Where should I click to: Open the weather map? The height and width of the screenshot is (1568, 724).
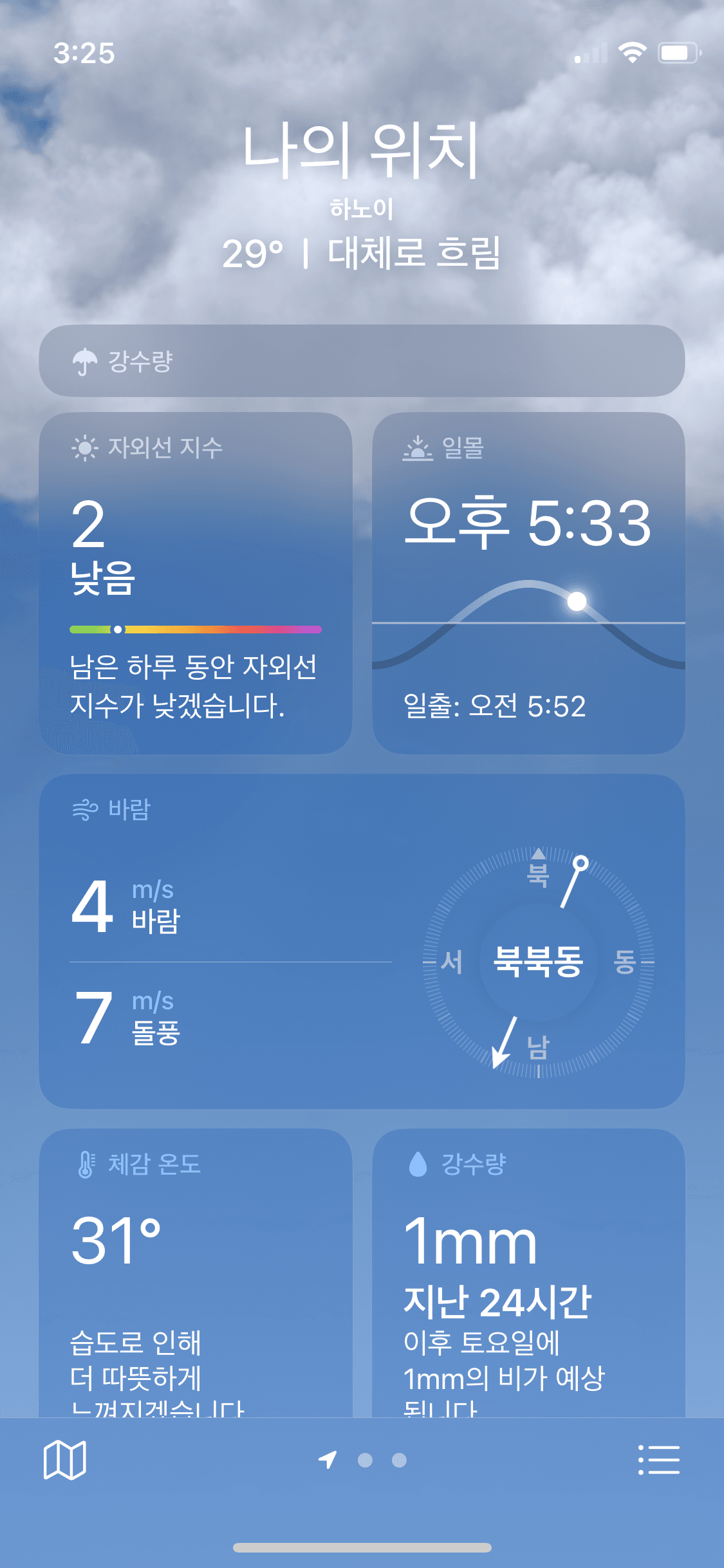pyautogui.click(x=64, y=1459)
